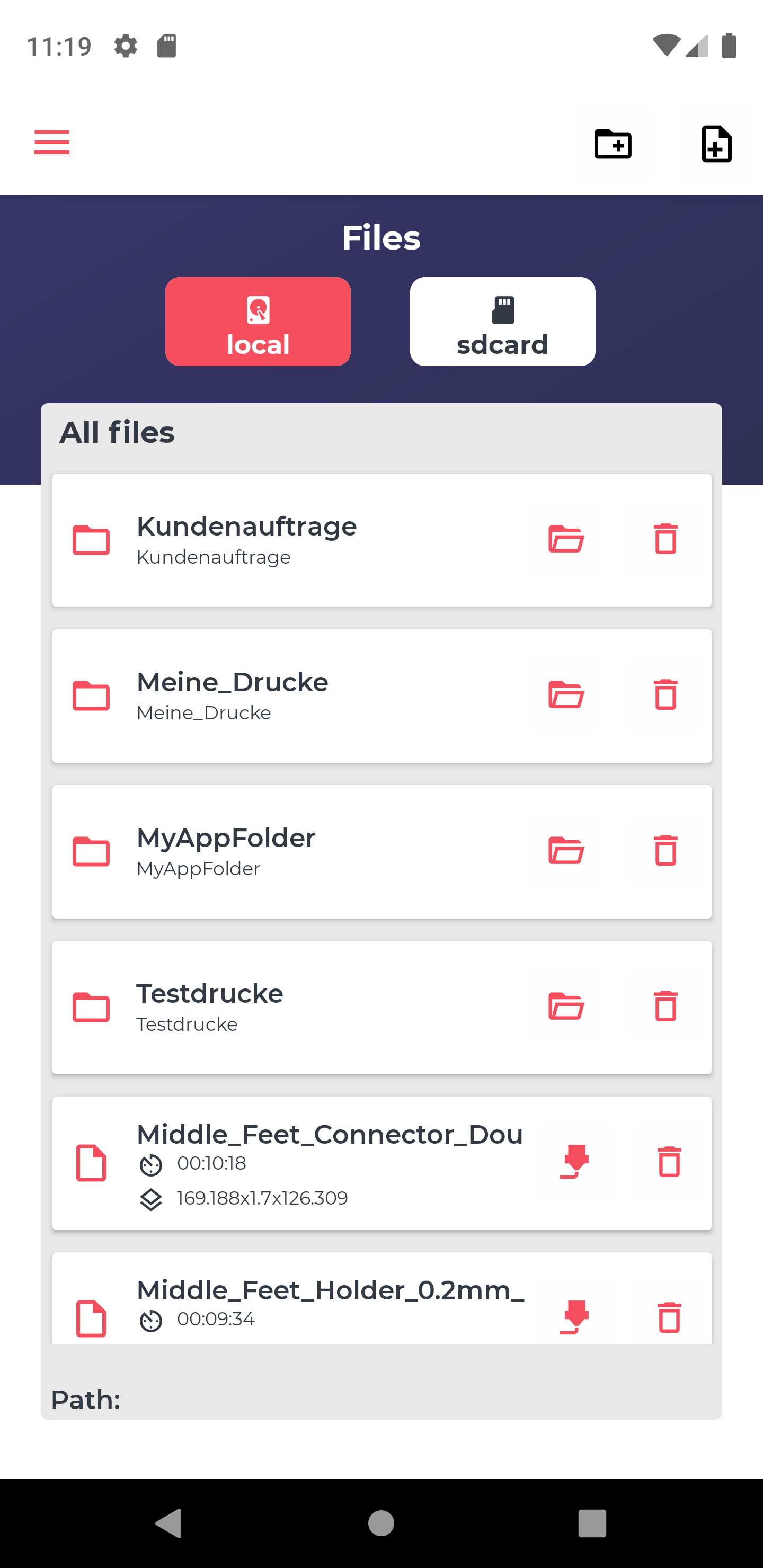The height and width of the screenshot is (1568, 763).
Task: Delete the MyAppFolder folder
Action: (666, 851)
